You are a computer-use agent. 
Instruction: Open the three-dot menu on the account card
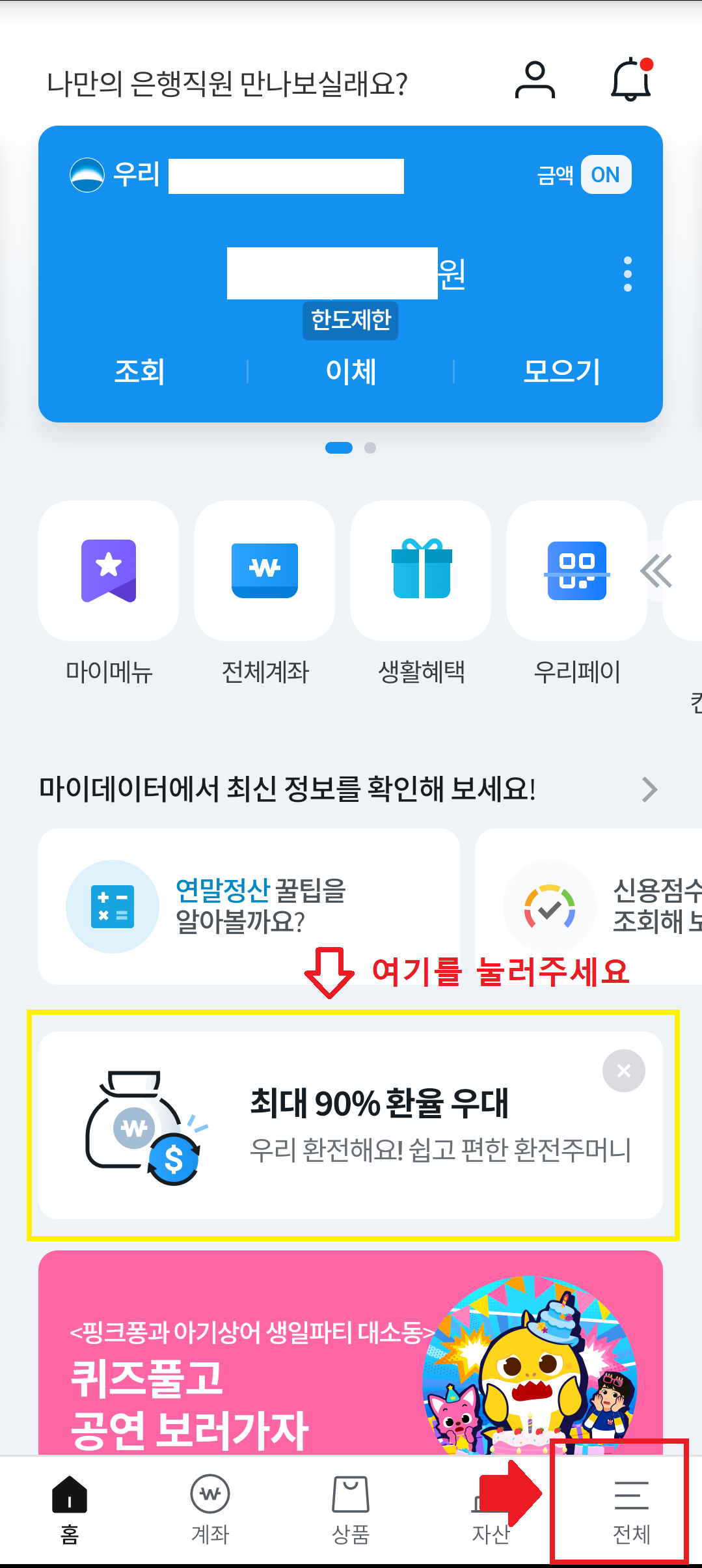pos(627,275)
